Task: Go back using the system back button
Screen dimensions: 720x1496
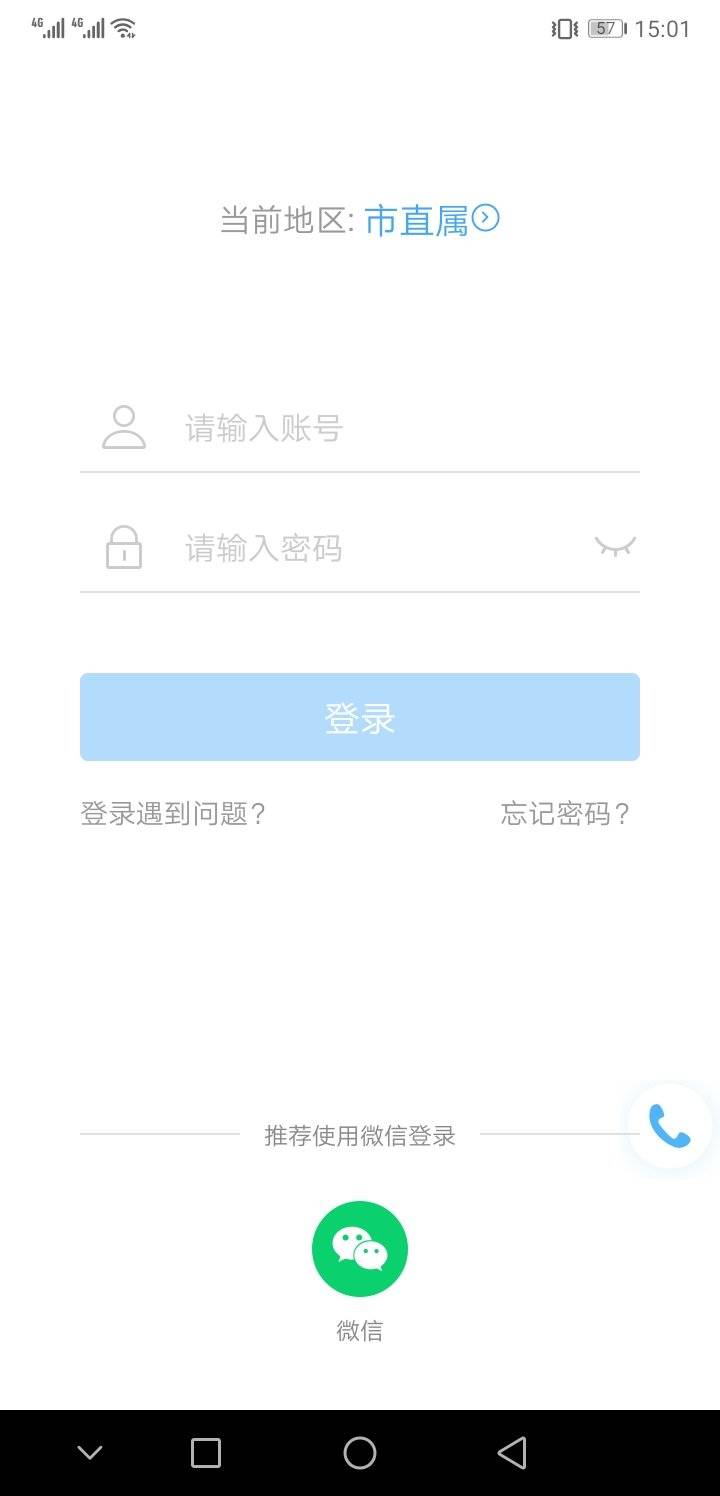Action: click(512, 1453)
